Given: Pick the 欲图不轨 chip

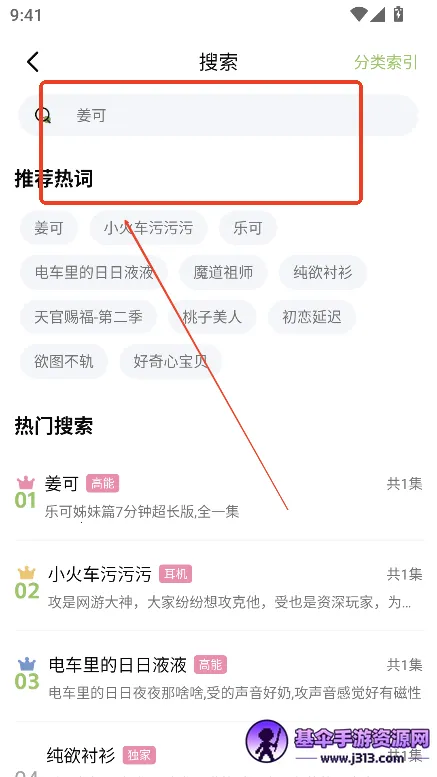Looking at the screenshot, I should [63, 362].
